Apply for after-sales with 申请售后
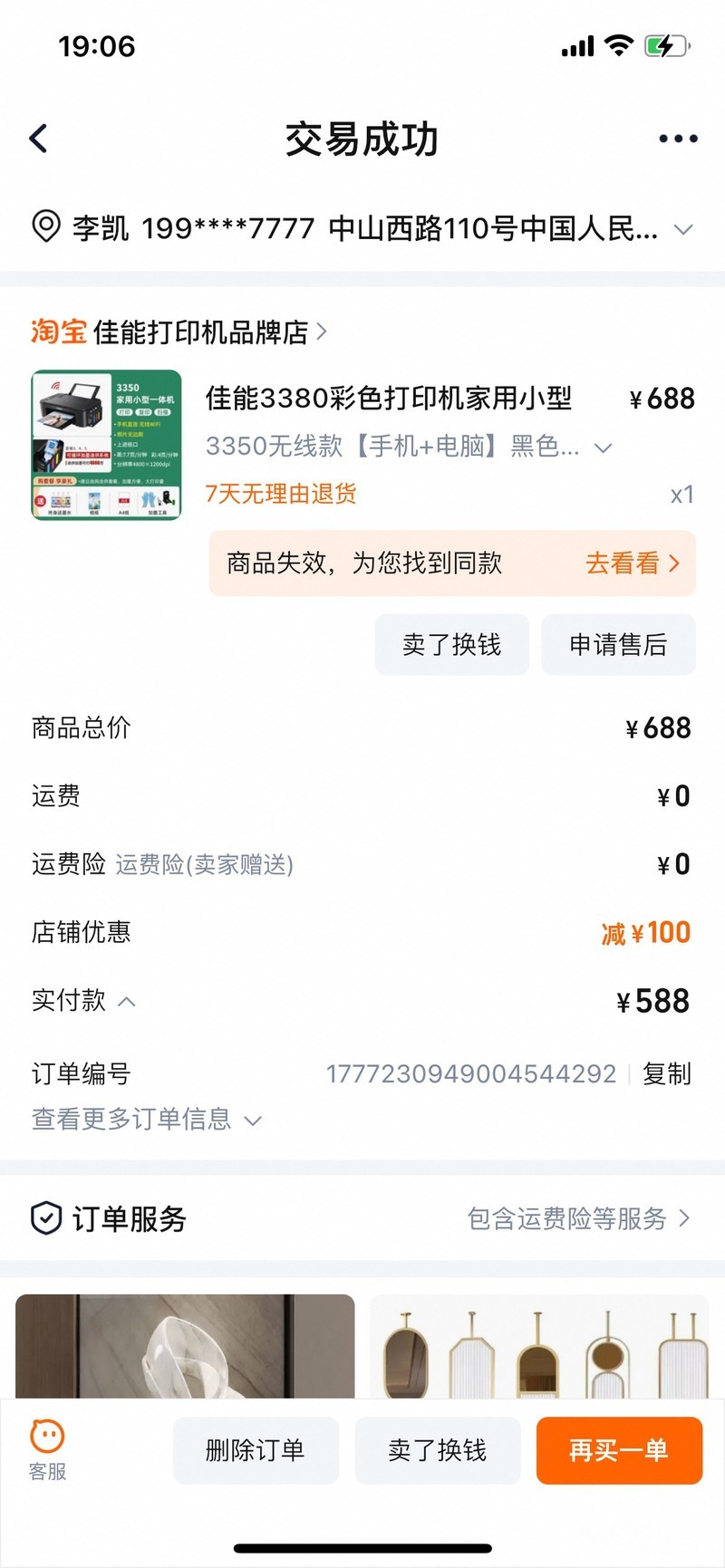The height and width of the screenshot is (1568, 725). point(618,645)
